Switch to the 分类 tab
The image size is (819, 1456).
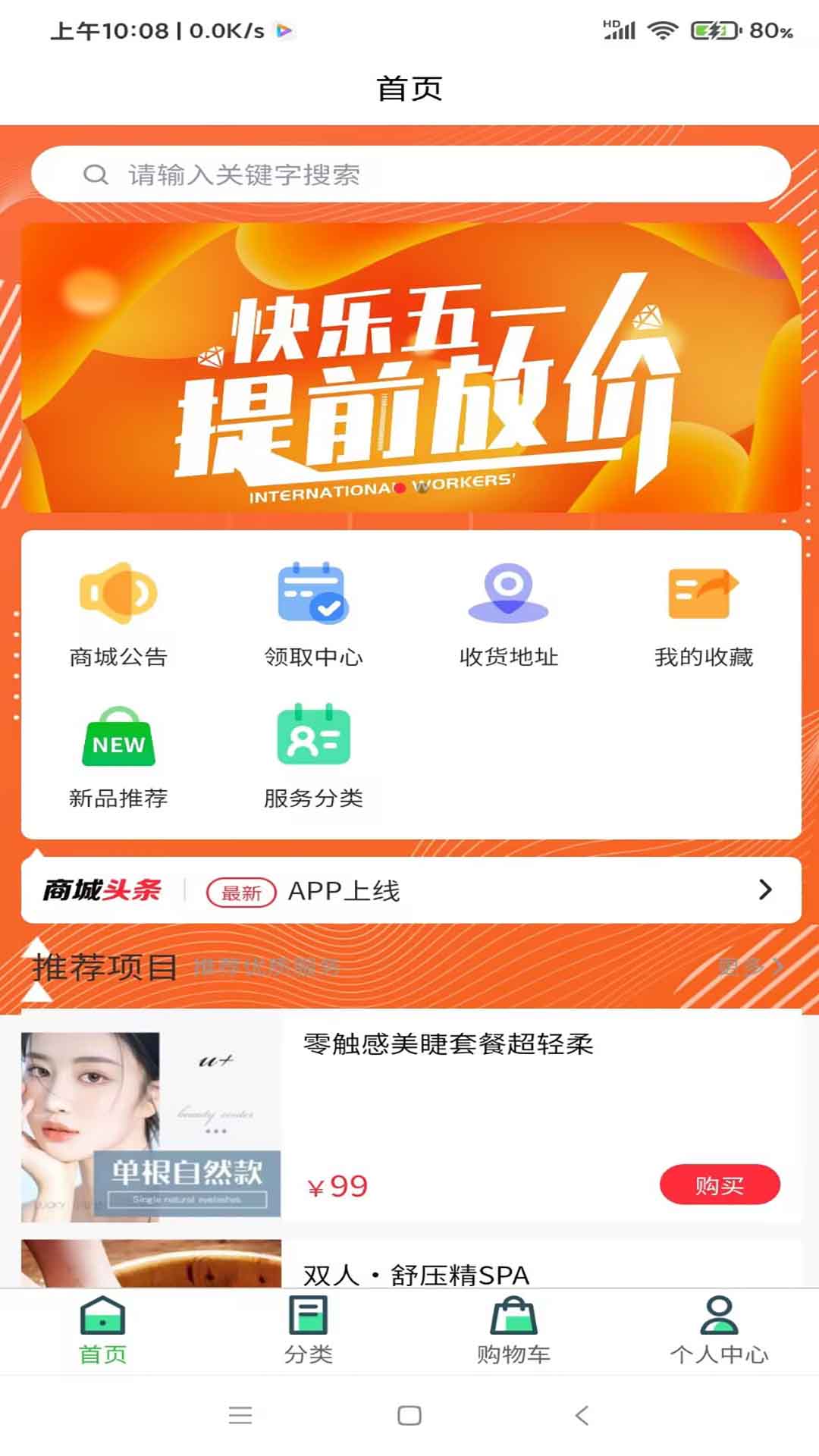(308, 1331)
